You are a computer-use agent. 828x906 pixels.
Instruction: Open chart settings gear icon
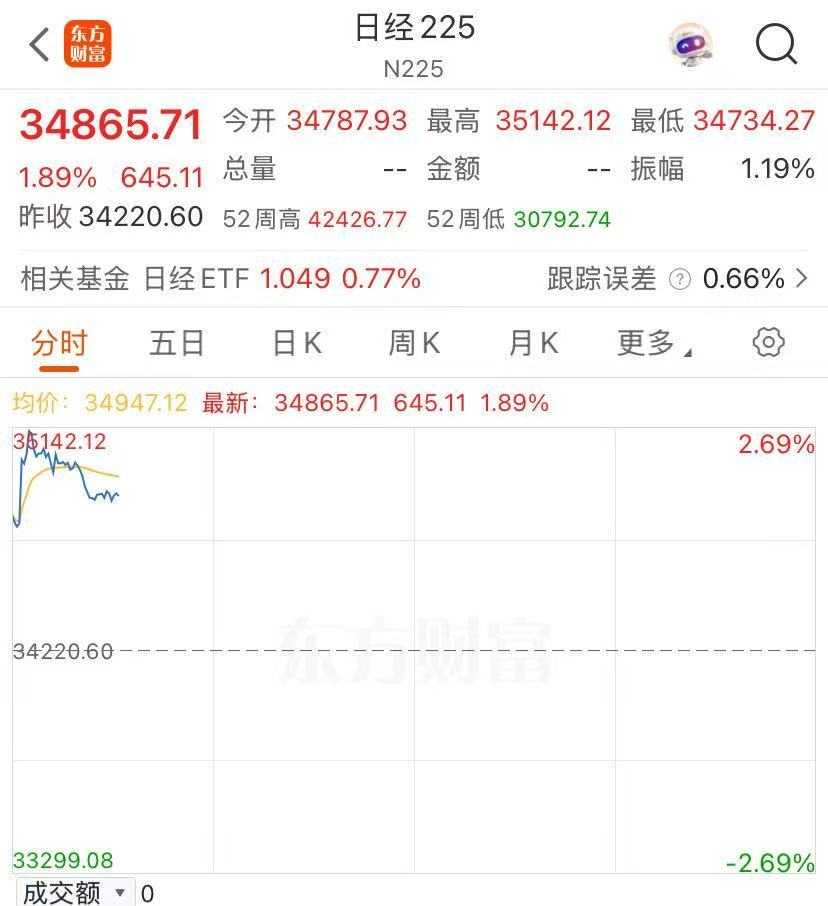coord(768,342)
